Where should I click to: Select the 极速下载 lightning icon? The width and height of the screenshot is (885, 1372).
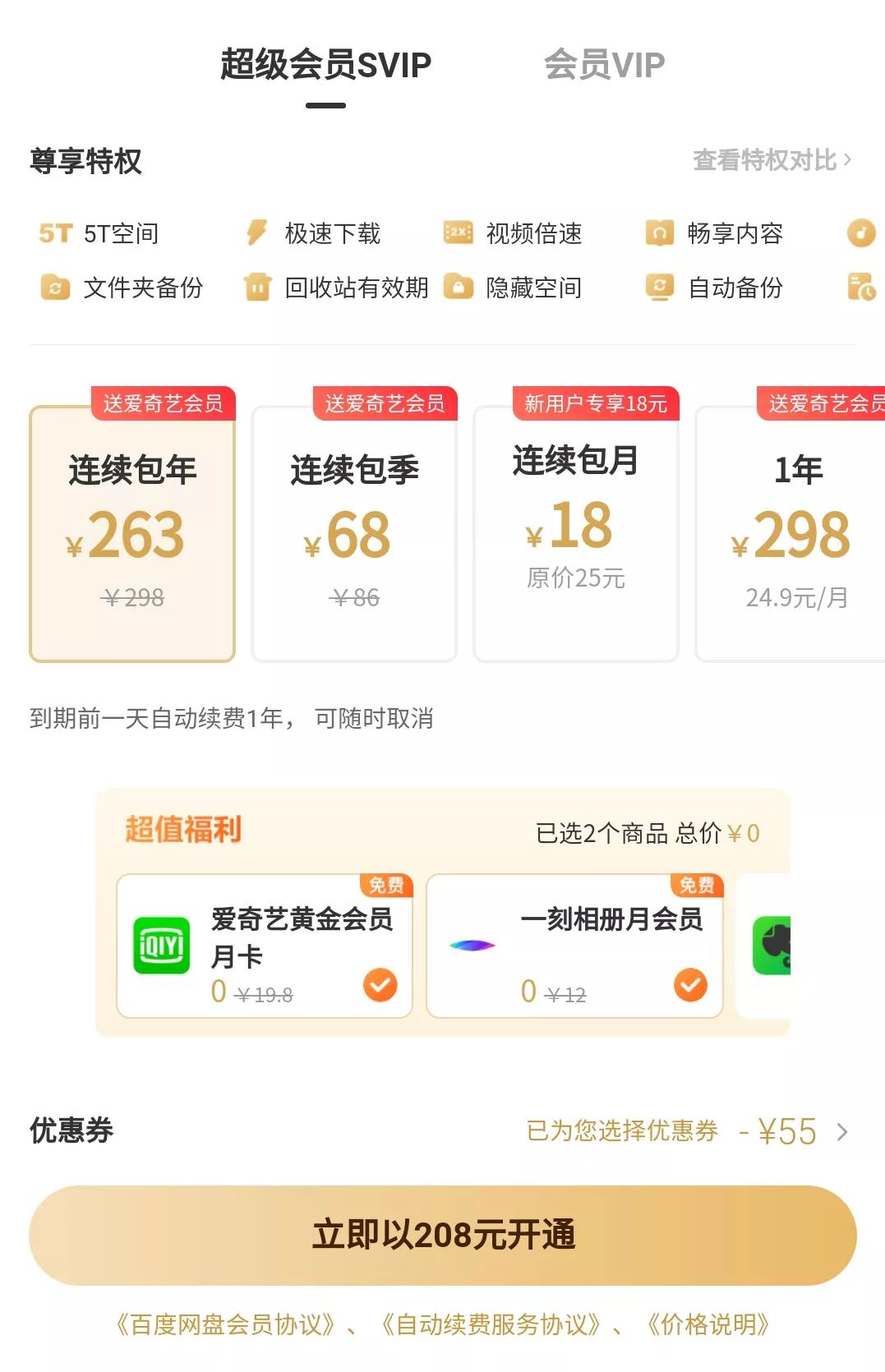[x=256, y=233]
